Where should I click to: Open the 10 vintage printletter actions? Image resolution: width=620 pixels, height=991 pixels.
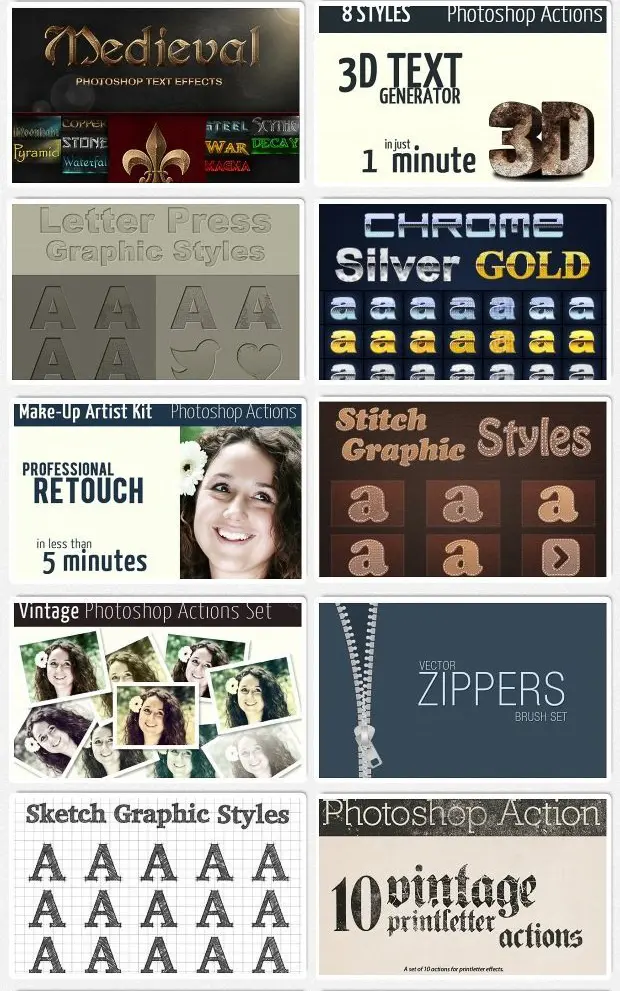tap(462, 886)
